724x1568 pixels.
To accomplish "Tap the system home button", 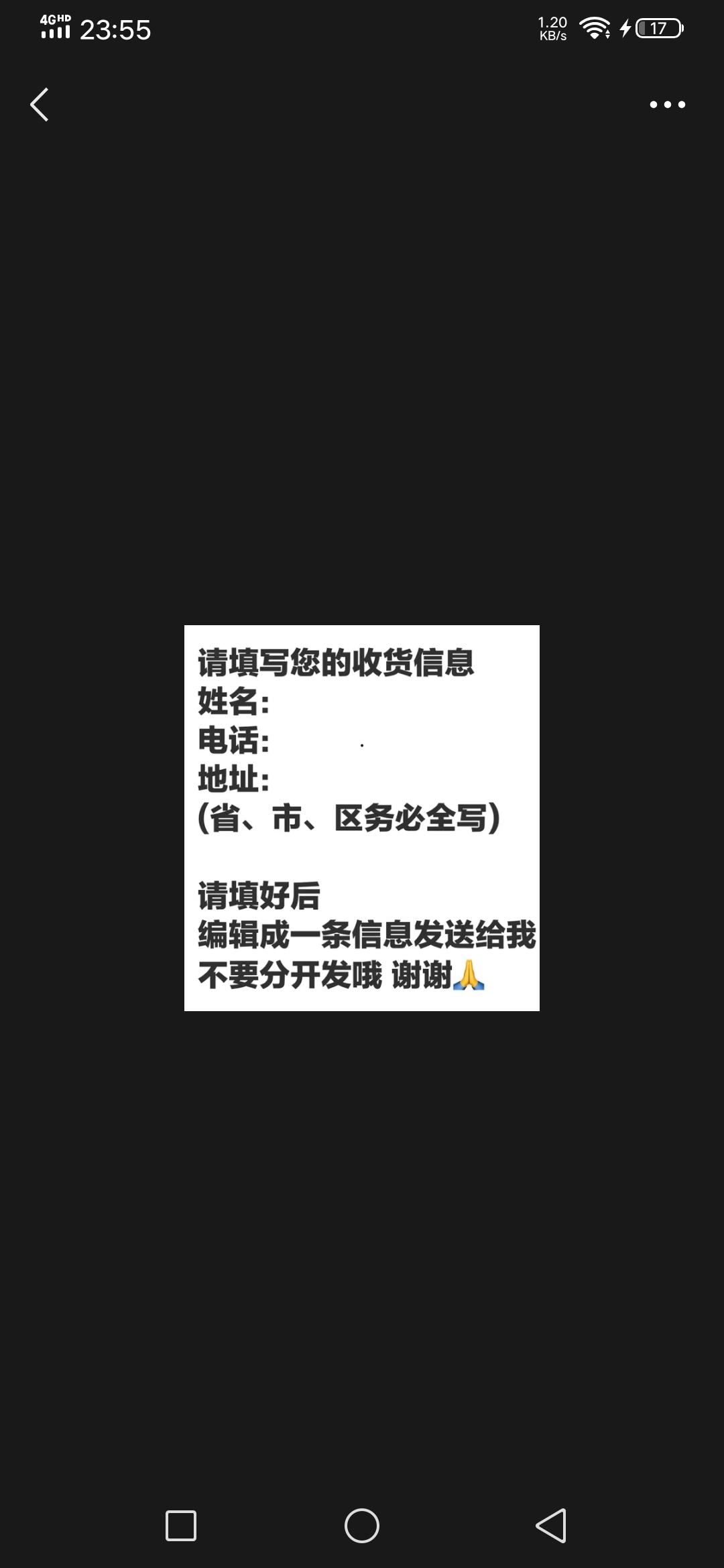I will [x=362, y=1526].
